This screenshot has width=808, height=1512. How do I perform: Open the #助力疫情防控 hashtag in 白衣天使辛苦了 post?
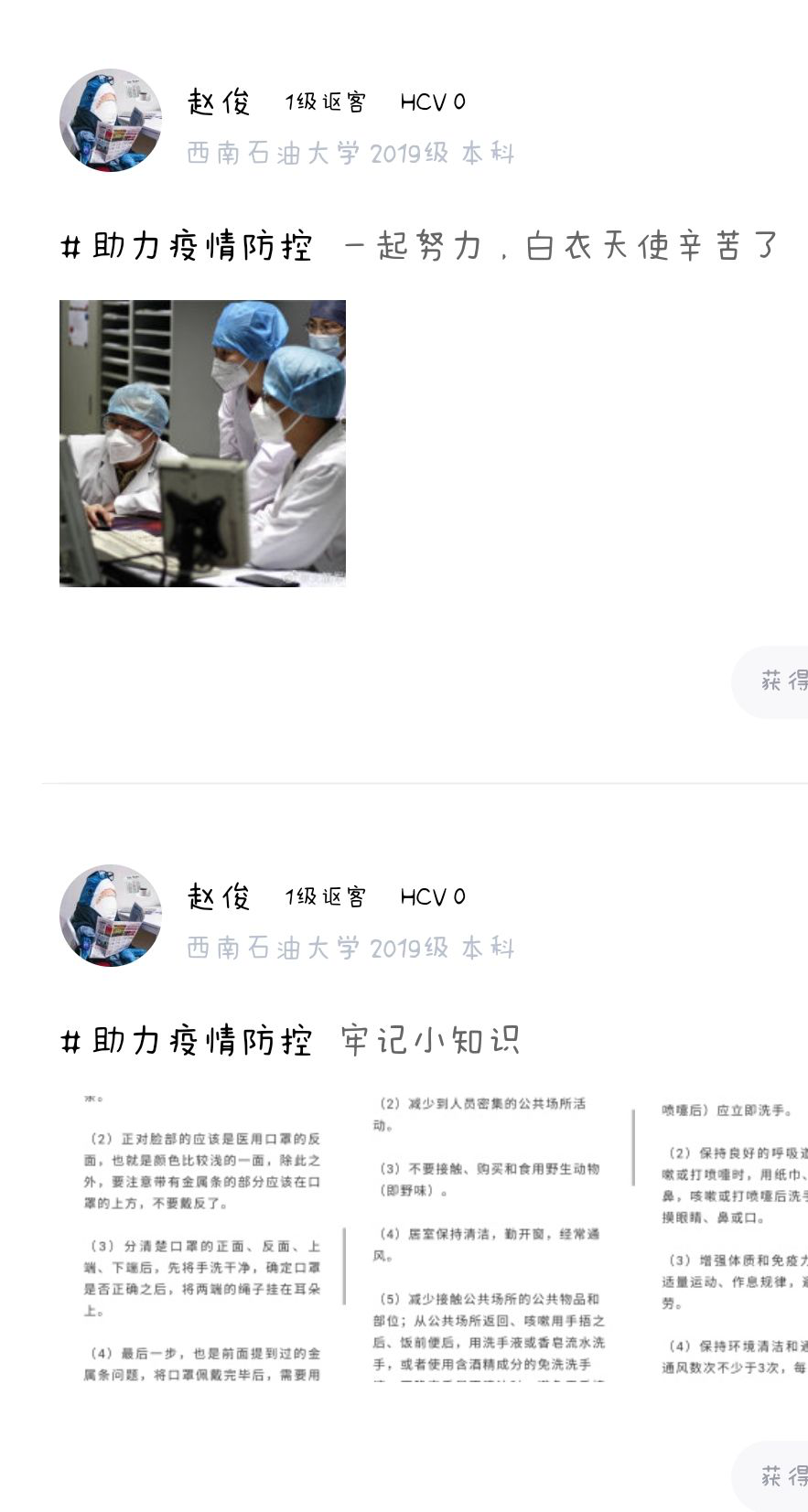(187, 247)
